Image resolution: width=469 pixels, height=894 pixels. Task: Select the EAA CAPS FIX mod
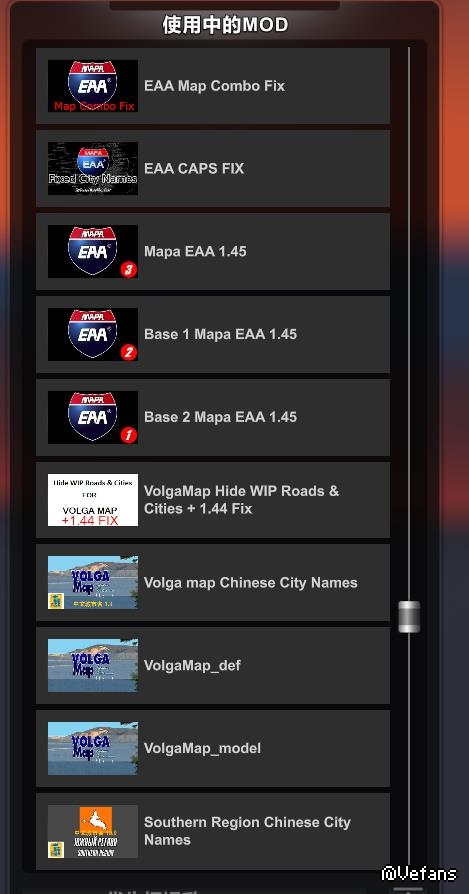(x=213, y=168)
